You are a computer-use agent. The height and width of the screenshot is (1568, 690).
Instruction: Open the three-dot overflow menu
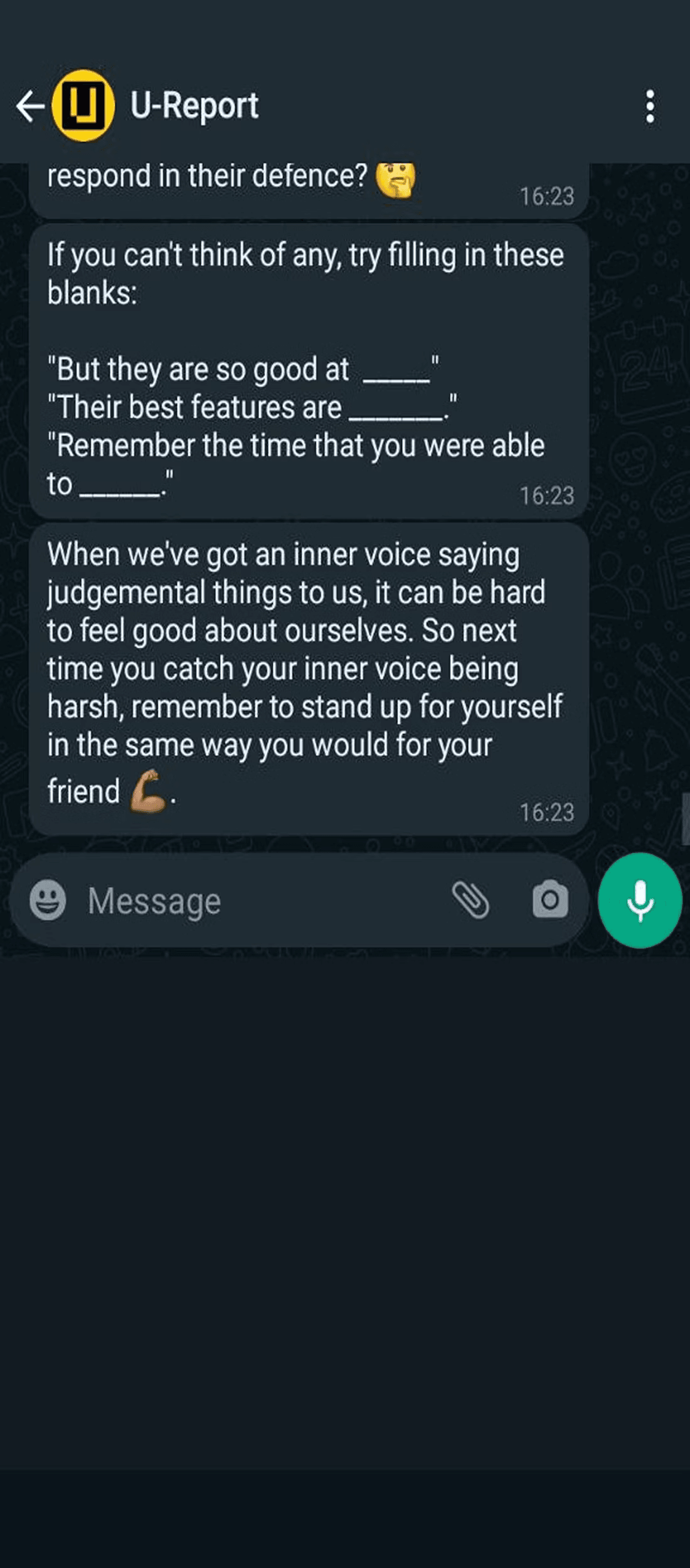point(650,107)
